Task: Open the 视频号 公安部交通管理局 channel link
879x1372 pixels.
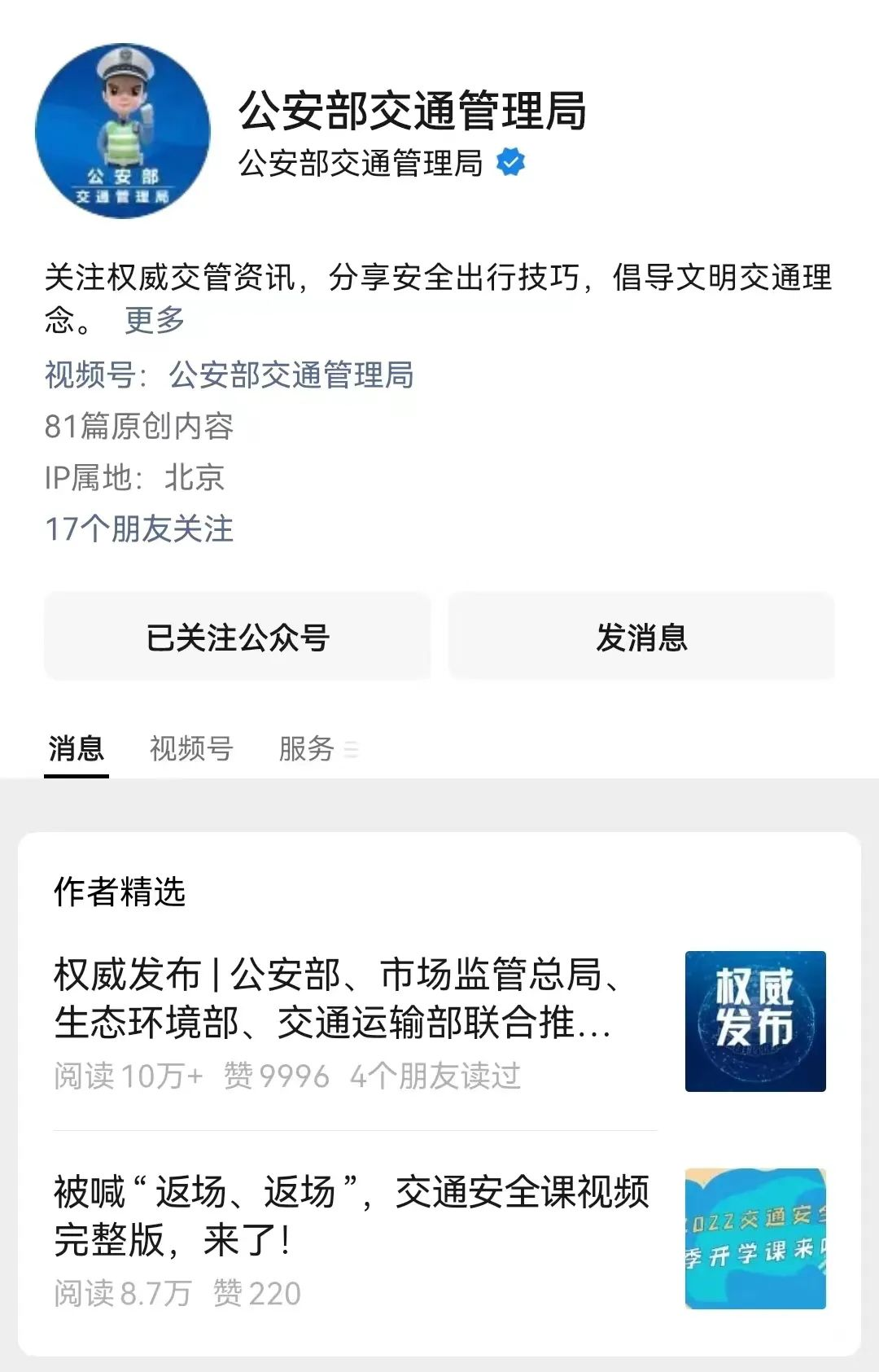Action: pos(291,375)
